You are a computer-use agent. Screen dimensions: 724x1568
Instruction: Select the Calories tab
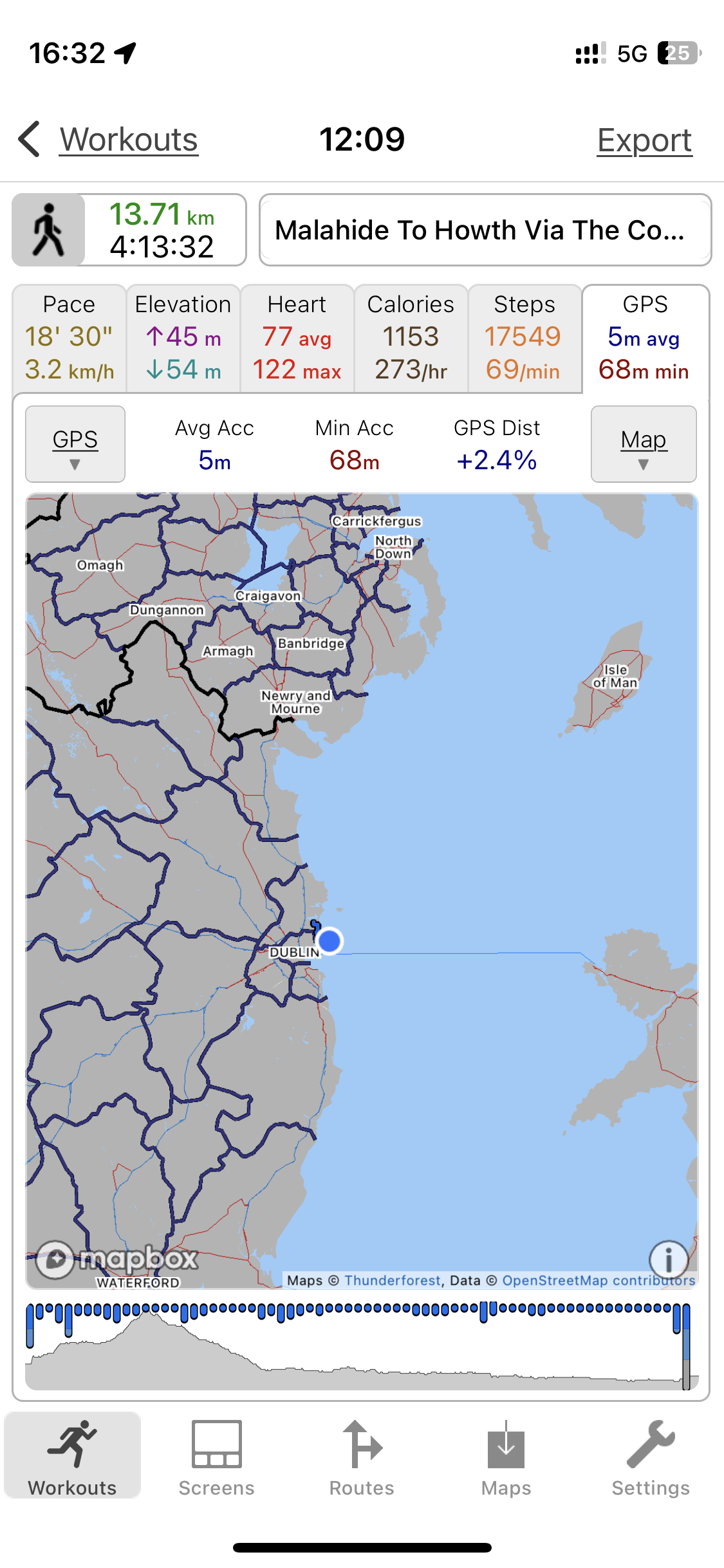pos(411,338)
